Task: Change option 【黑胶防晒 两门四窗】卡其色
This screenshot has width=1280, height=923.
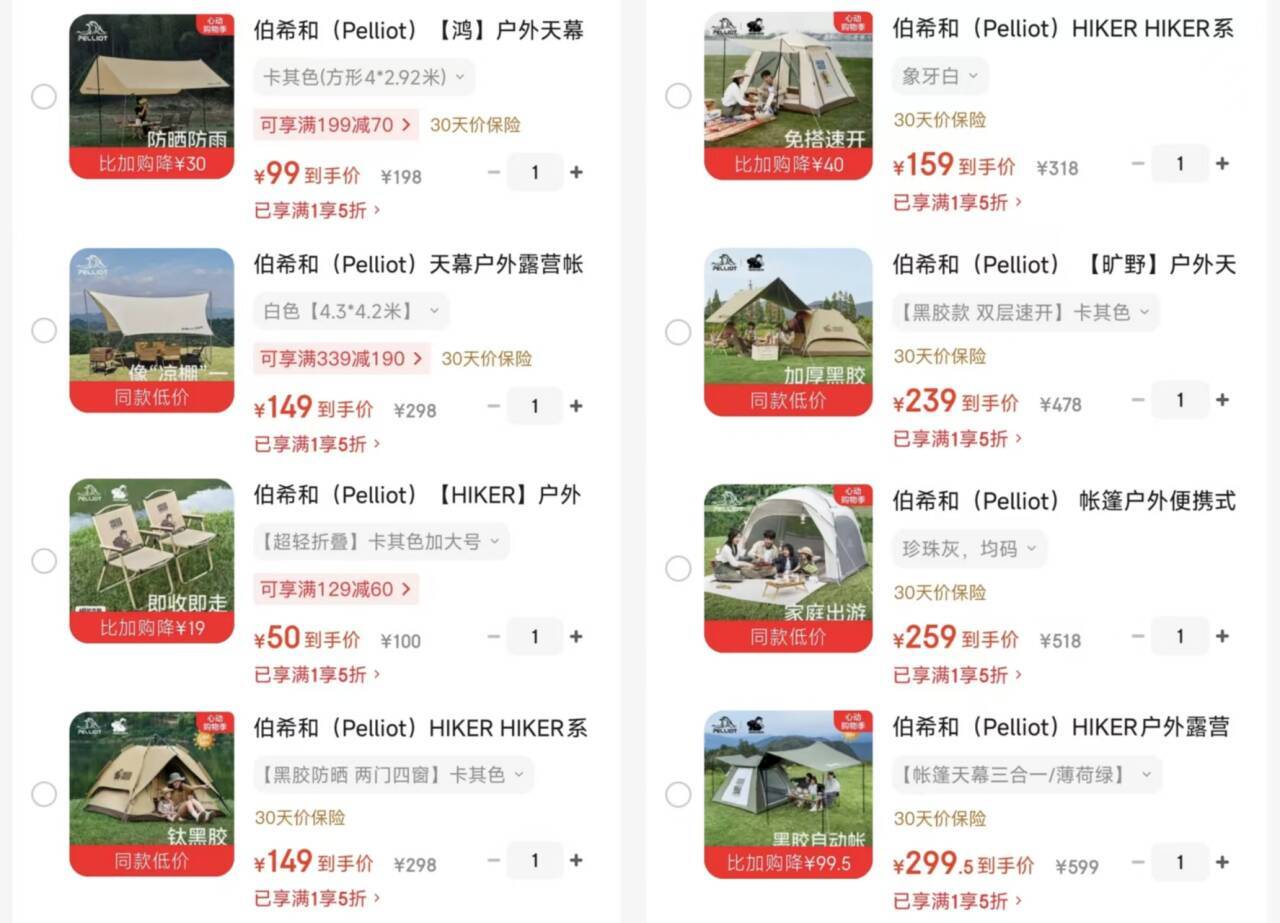Action: pos(393,775)
